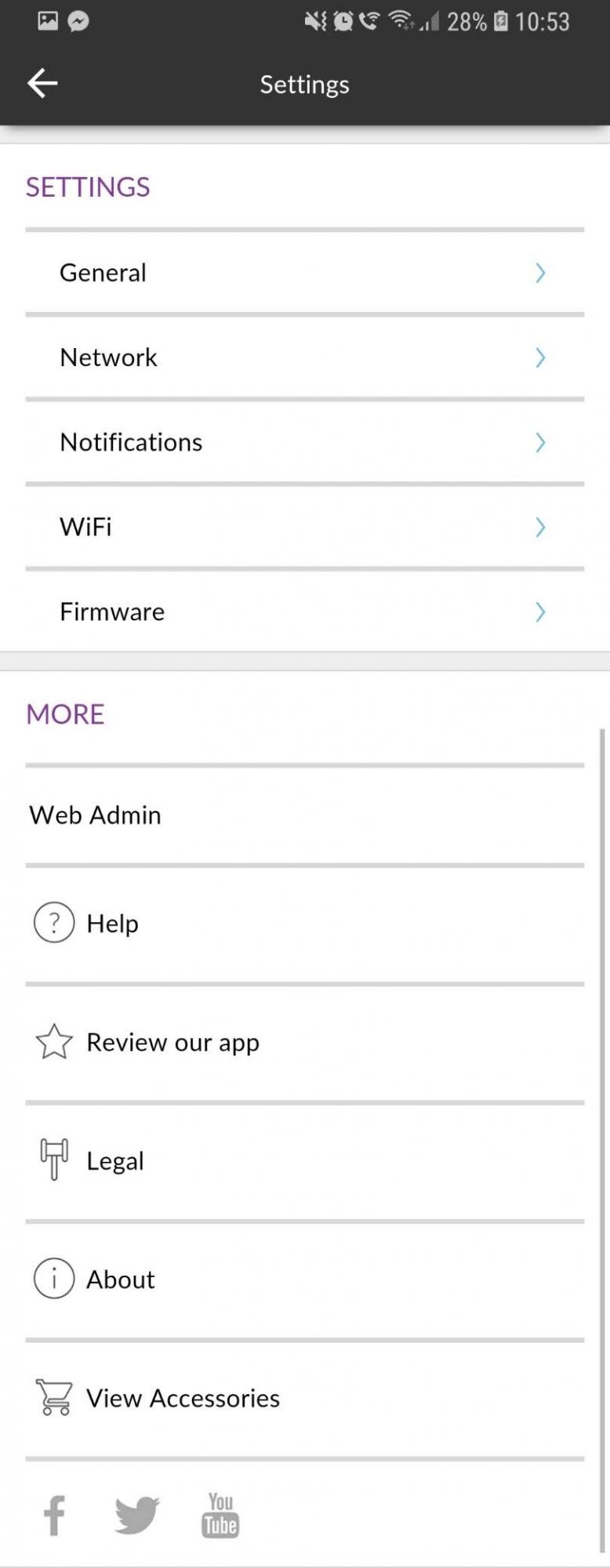
Task: Open the Facebook page
Action: coord(54,1515)
